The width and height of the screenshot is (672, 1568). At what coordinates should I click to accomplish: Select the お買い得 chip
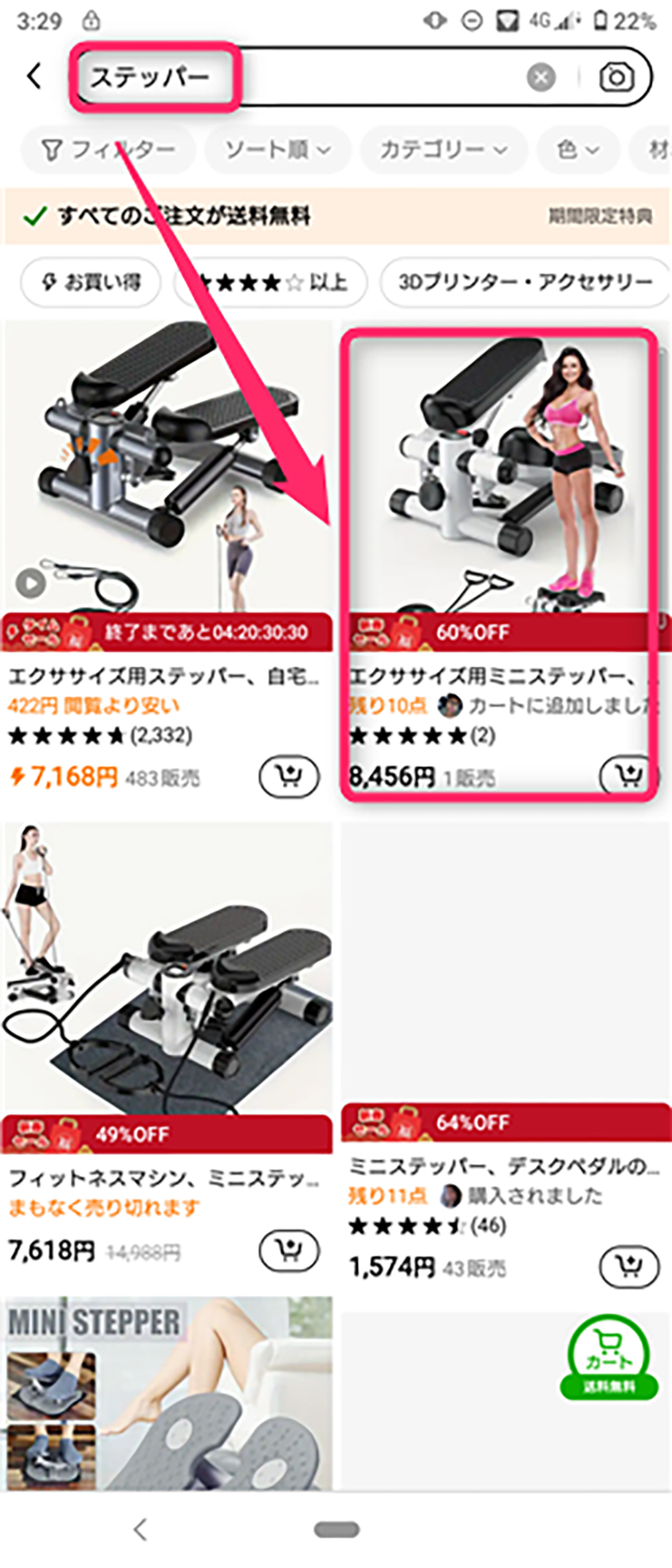click(x=91, y=281)
